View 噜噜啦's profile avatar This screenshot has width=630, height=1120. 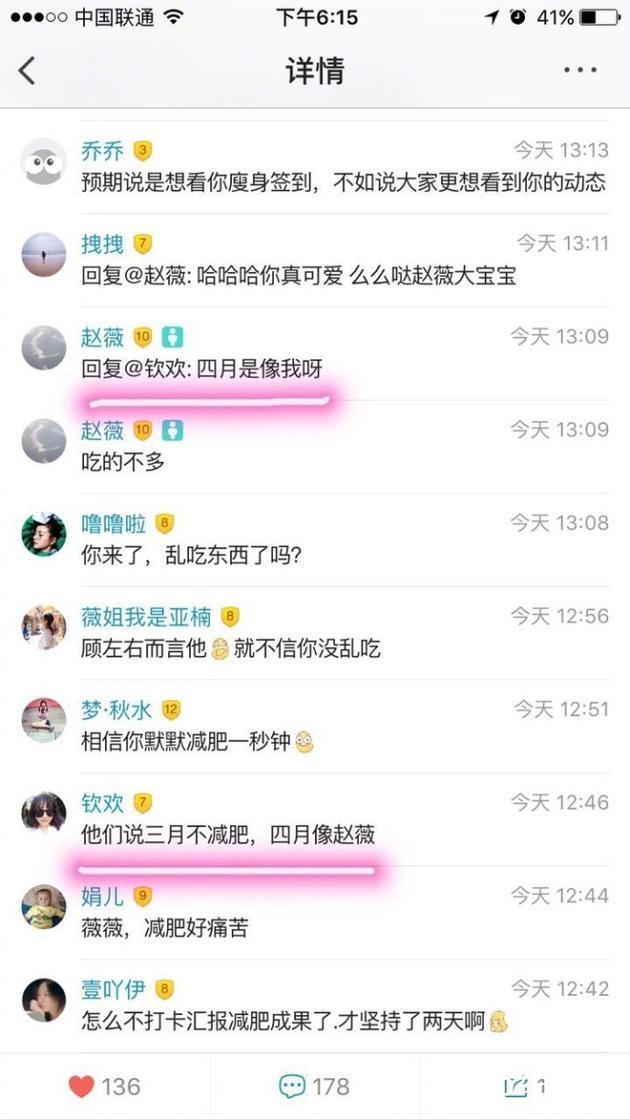(44, 535)
